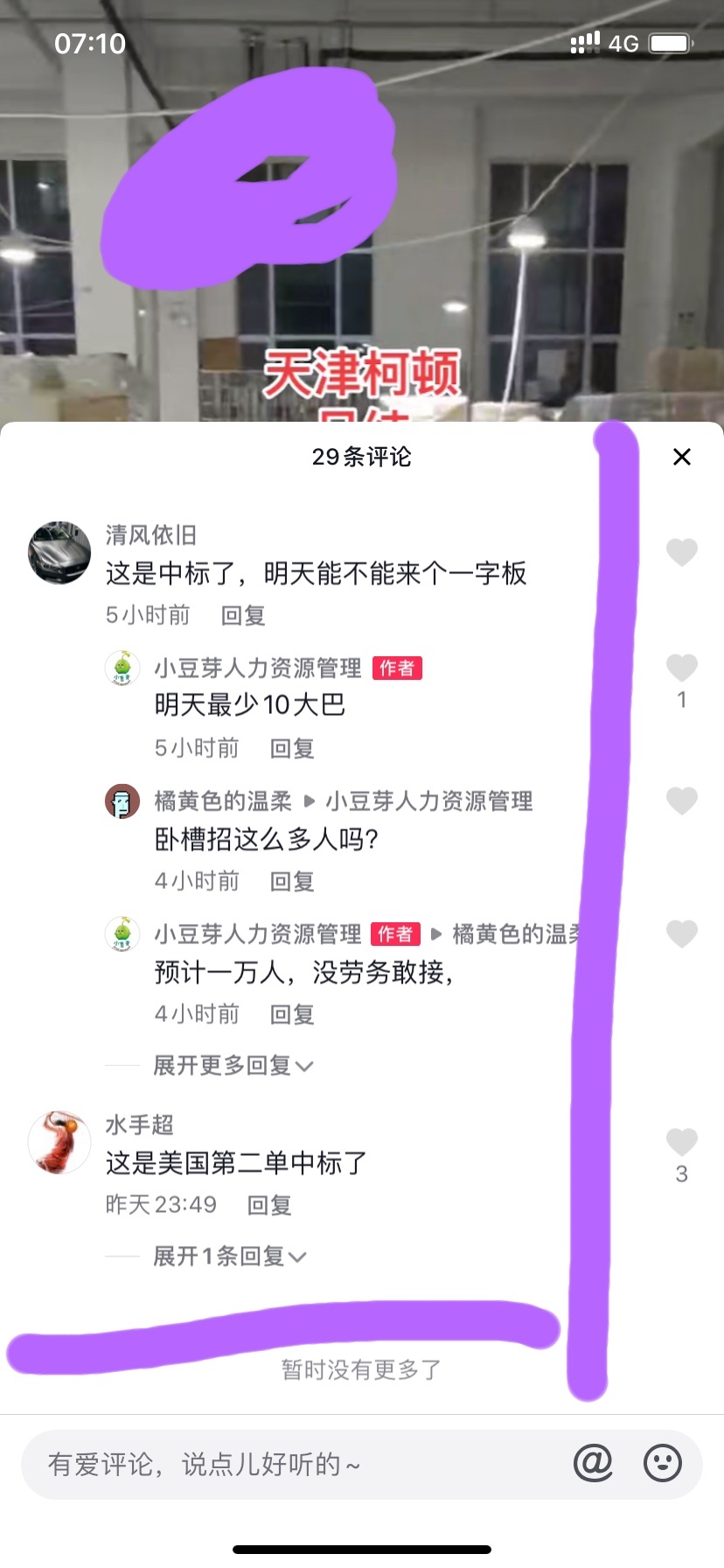Reply to 卧槽招这么多人吗 comment
The width and height of the screenshot is (724, 1568).
tap(292, 881)
